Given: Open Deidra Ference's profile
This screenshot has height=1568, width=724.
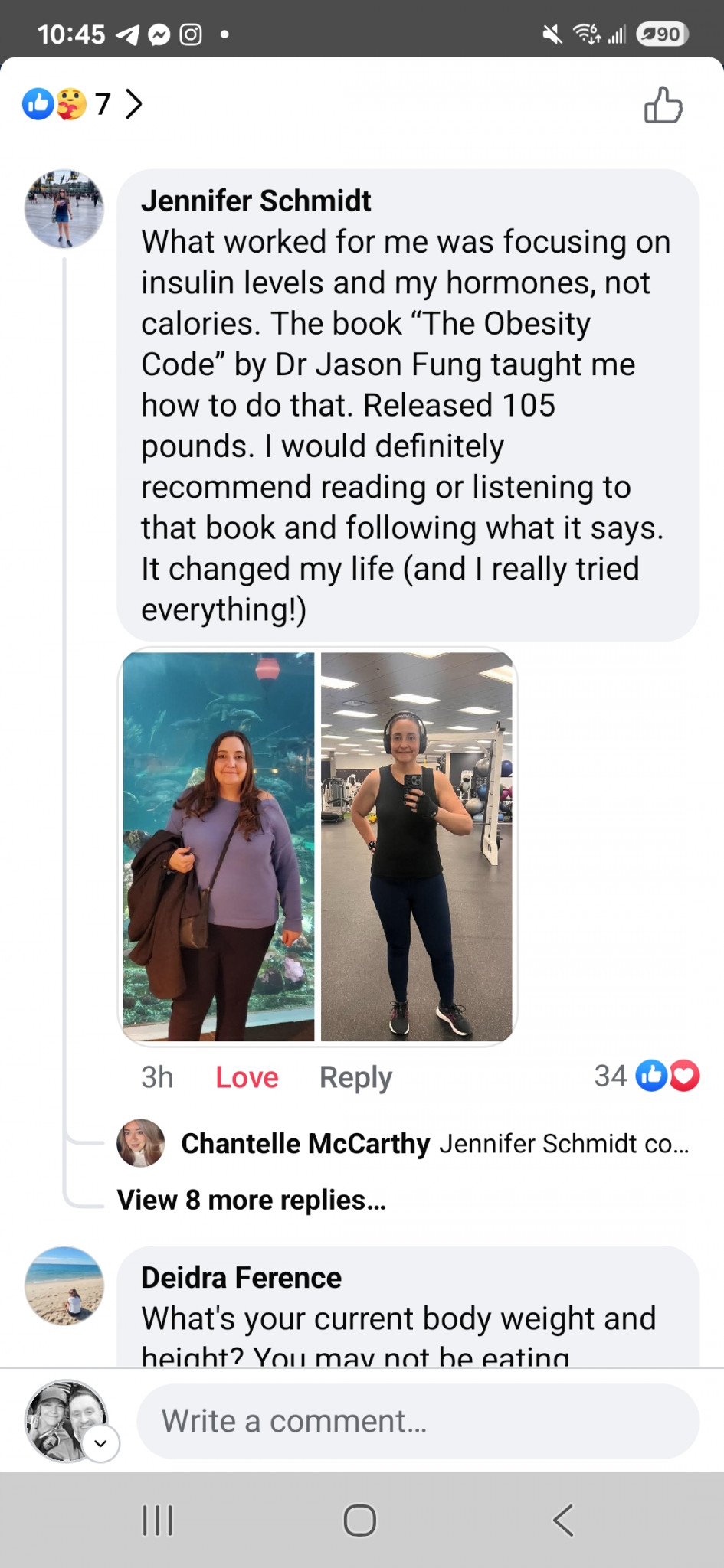Looking at the screenshot, I should [x=64, y=1285].
